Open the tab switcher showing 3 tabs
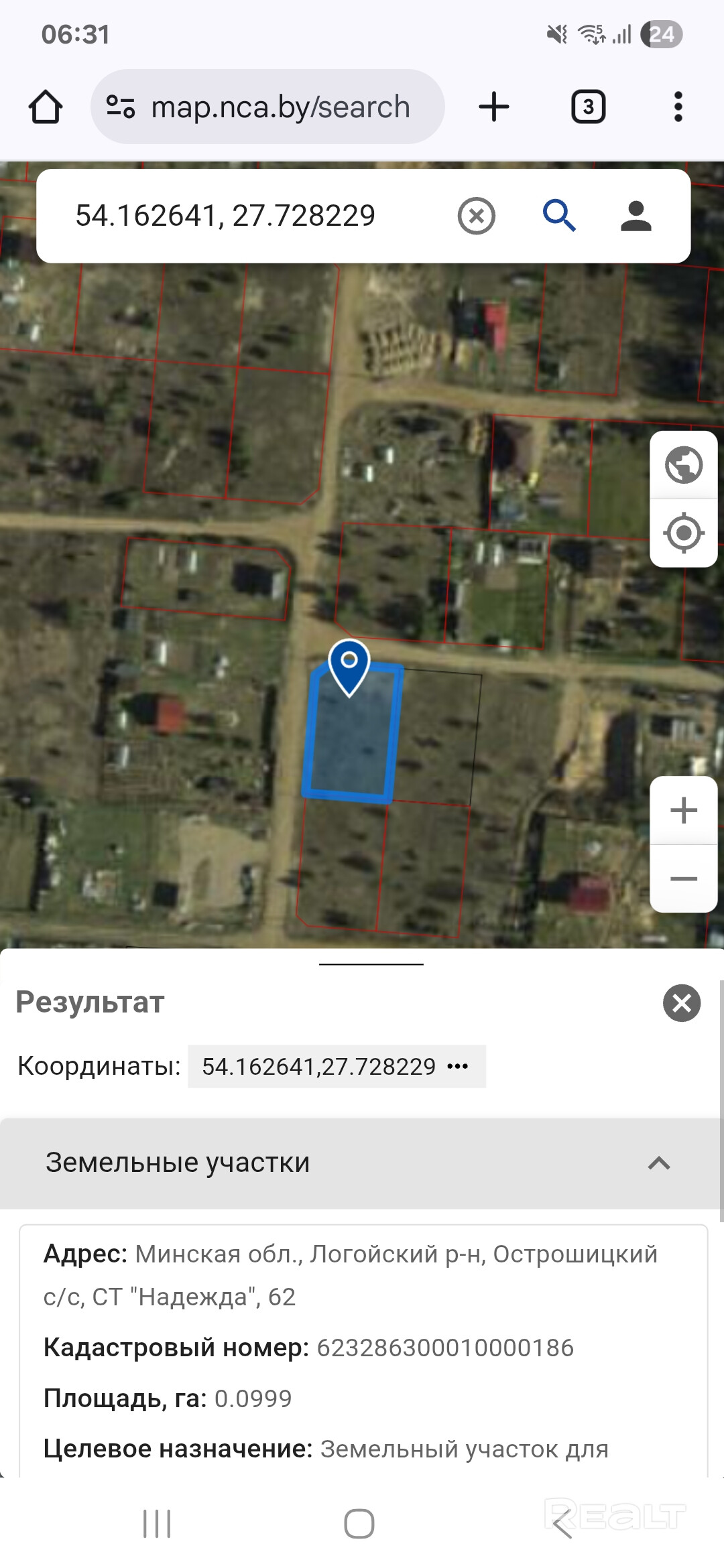The height and width of the screenshot is (1568, 724). pos(588,107)
